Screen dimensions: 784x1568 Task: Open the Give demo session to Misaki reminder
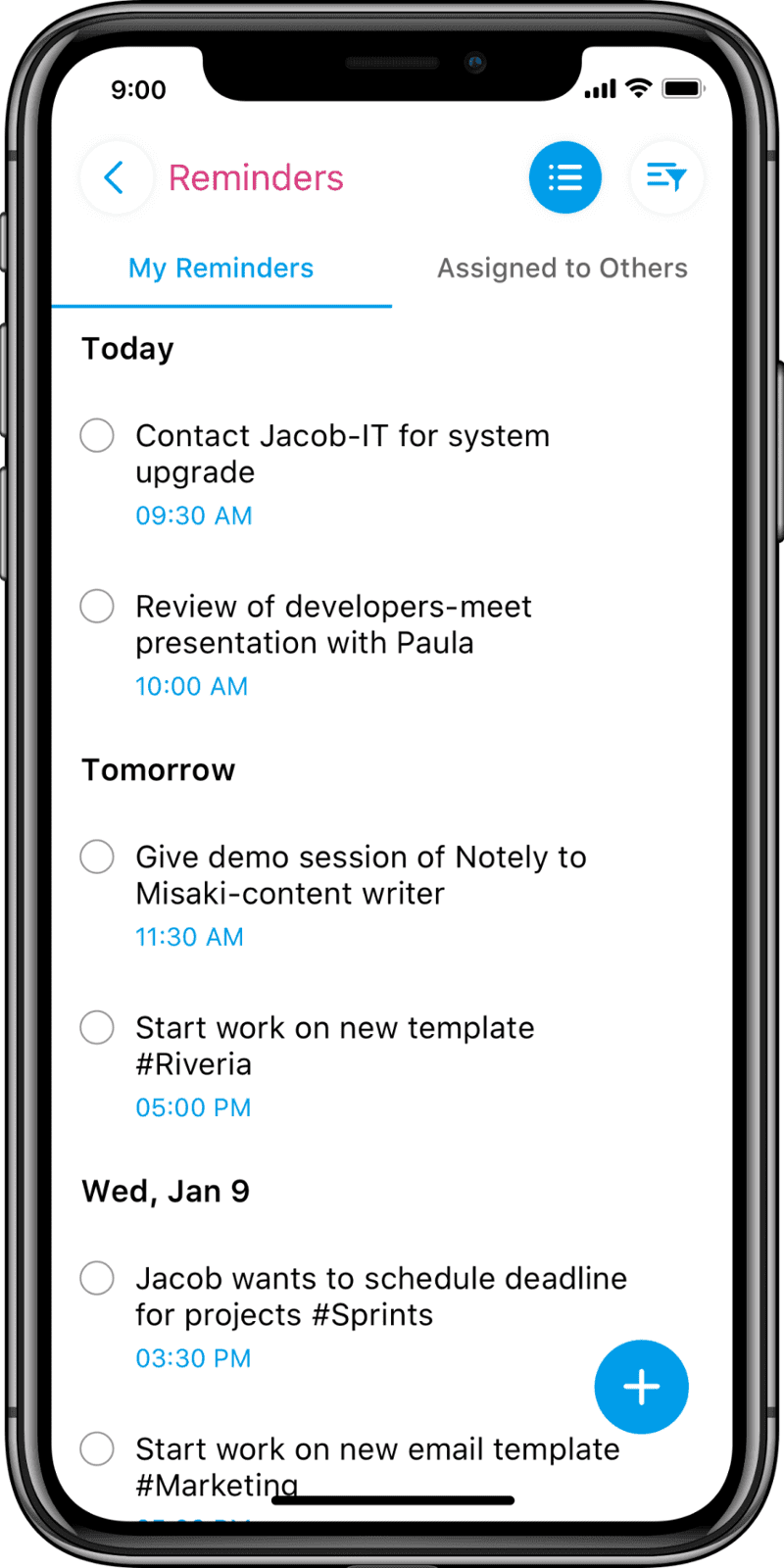361,875
